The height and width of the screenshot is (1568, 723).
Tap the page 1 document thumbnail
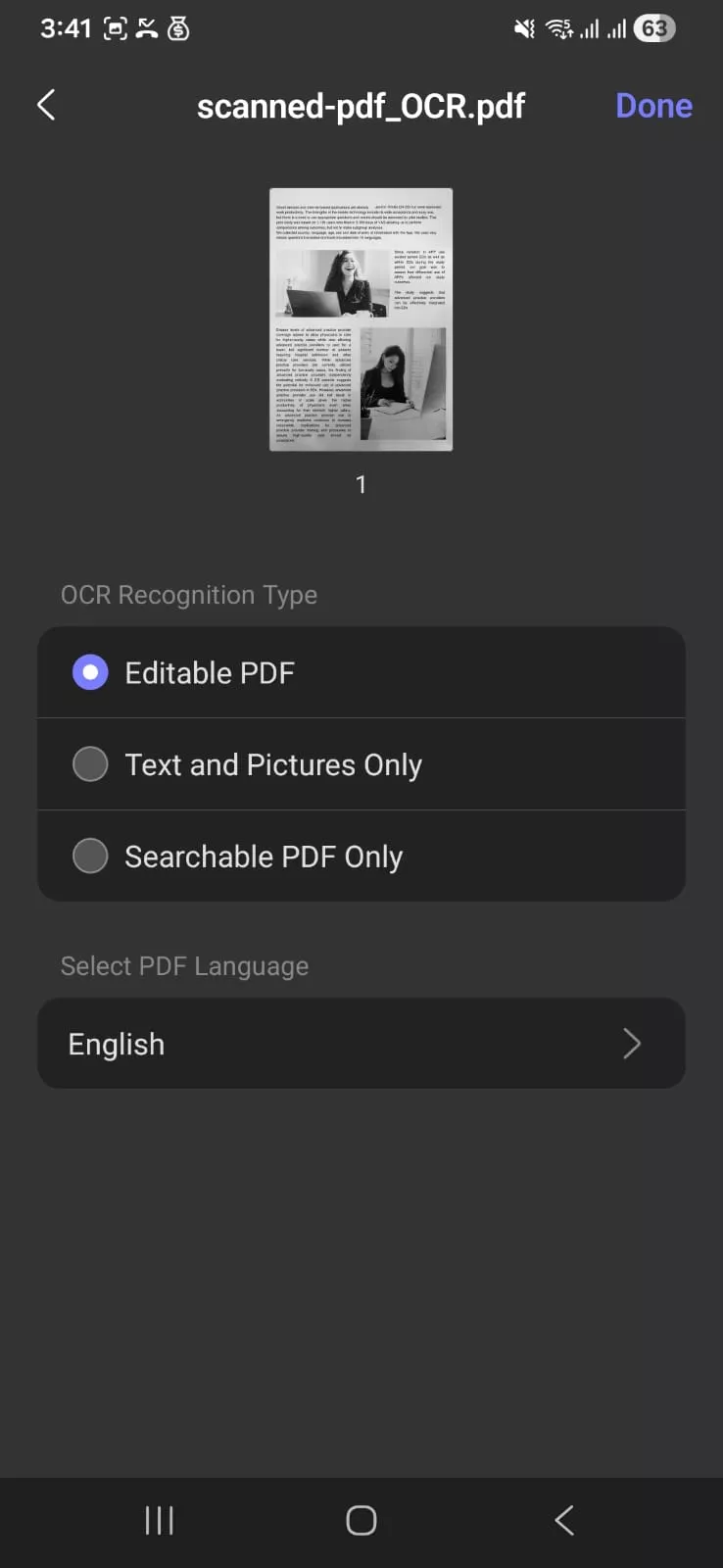coord(361,319)
